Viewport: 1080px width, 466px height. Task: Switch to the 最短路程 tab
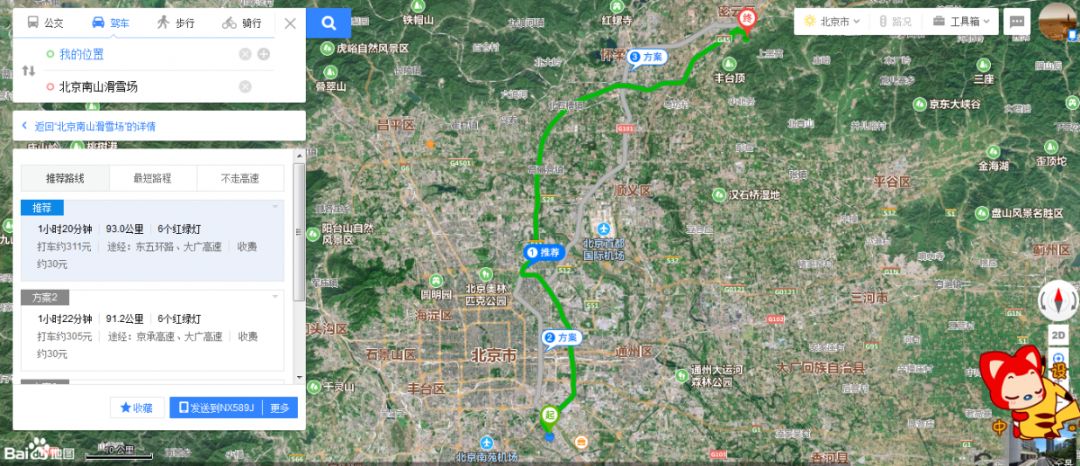click(152, 178)
